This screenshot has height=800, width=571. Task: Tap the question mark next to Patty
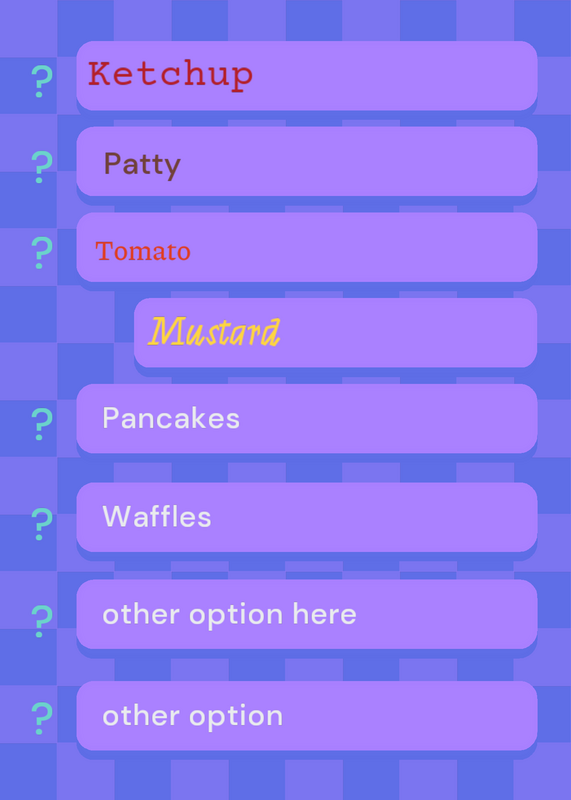click(x=42, y=167)
